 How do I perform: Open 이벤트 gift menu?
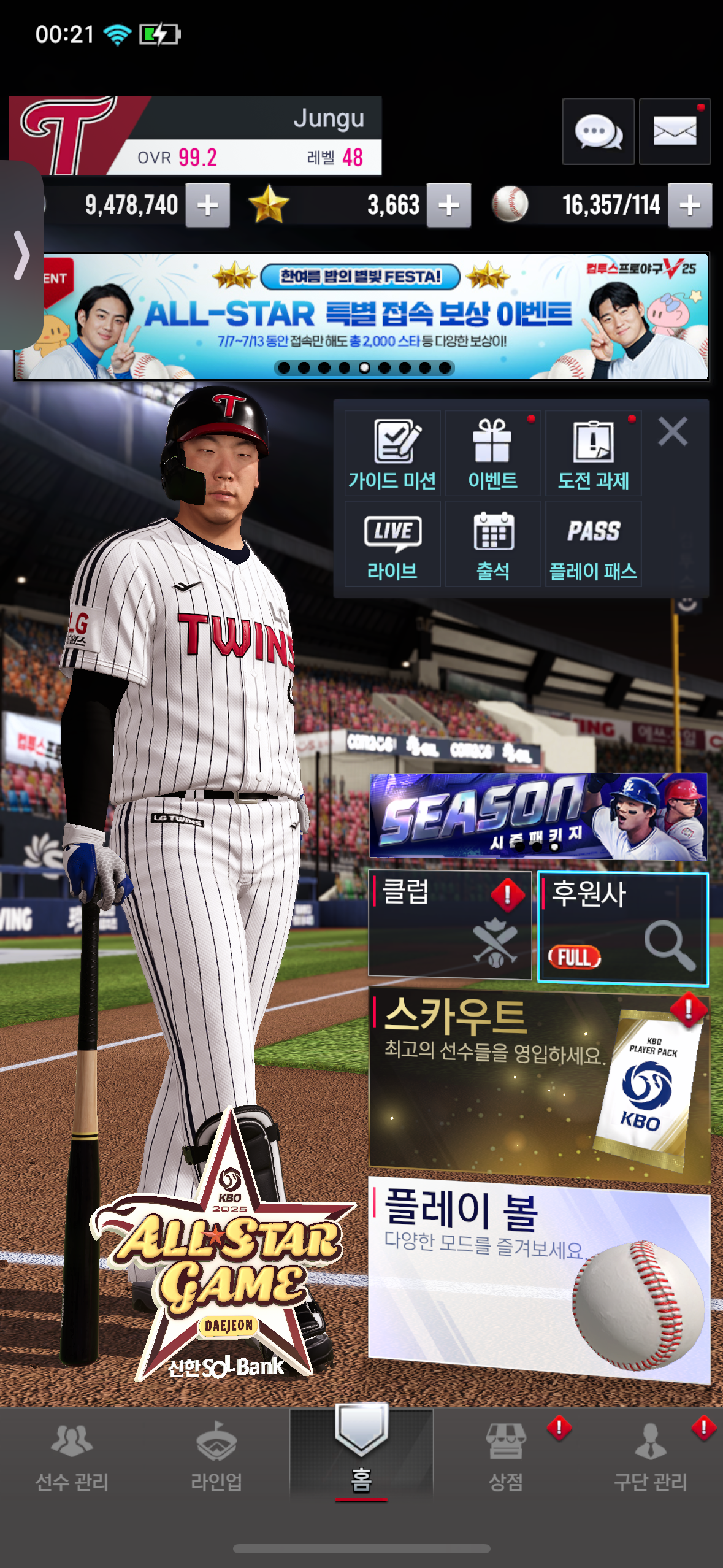(492, 453)
